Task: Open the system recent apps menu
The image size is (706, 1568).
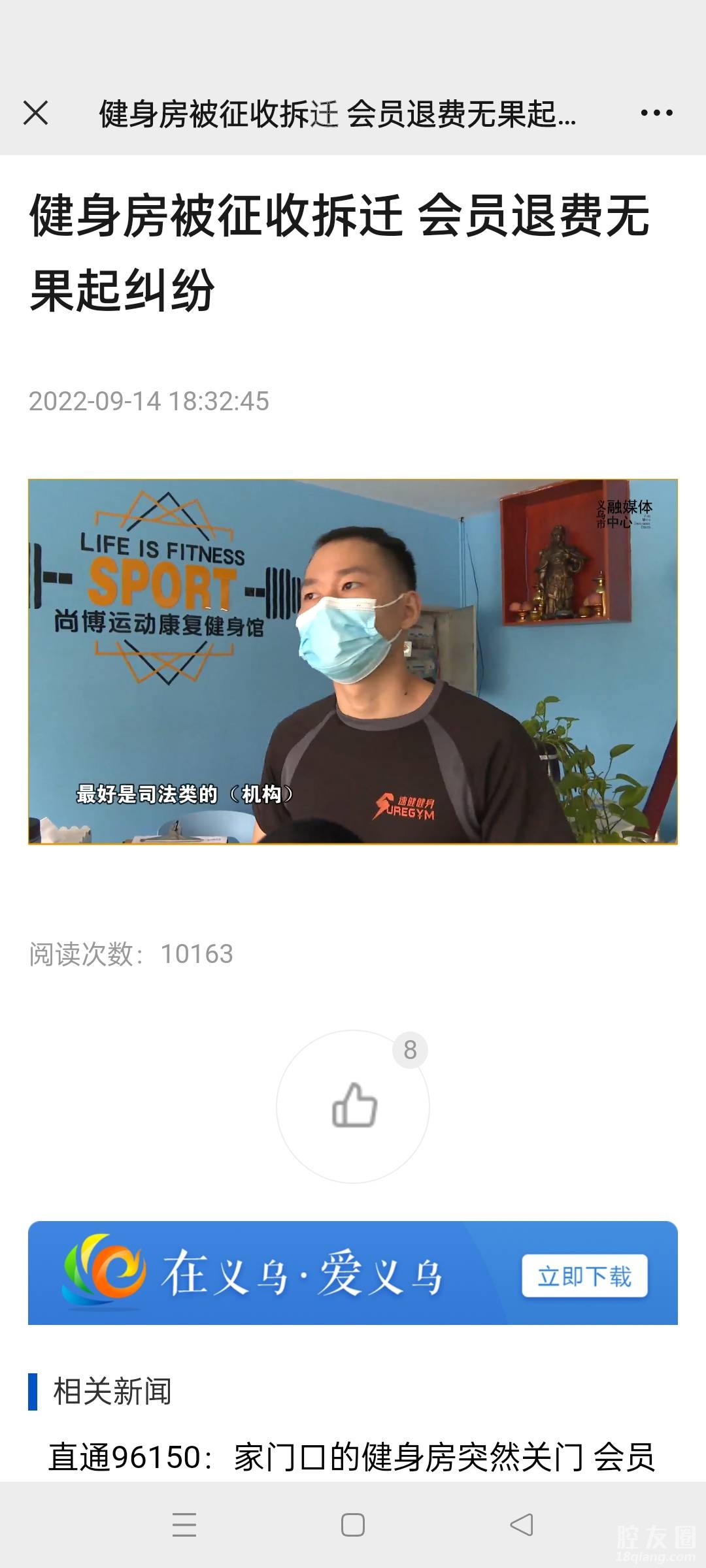Action: (184, 1525)
